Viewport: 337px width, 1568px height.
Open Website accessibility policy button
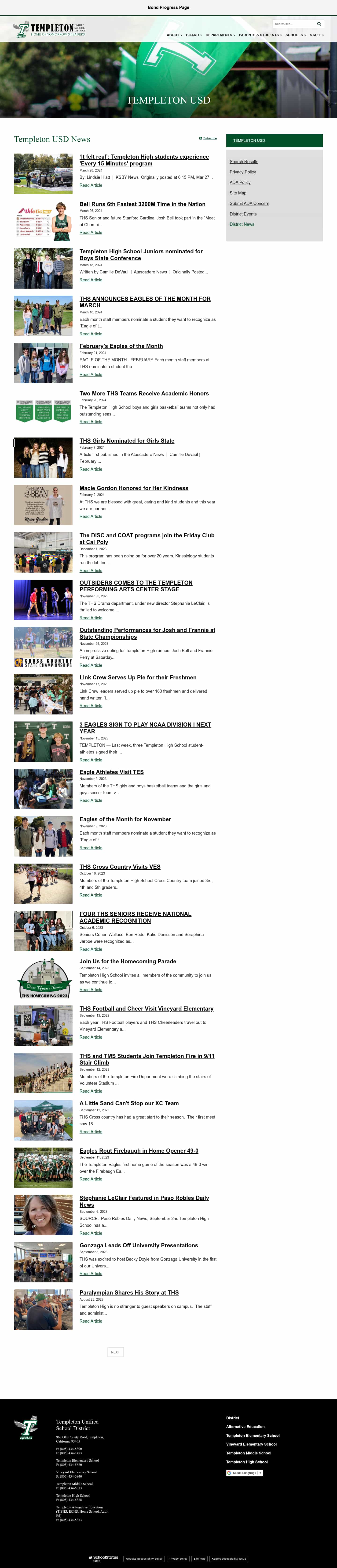[x=144, y=1559]
